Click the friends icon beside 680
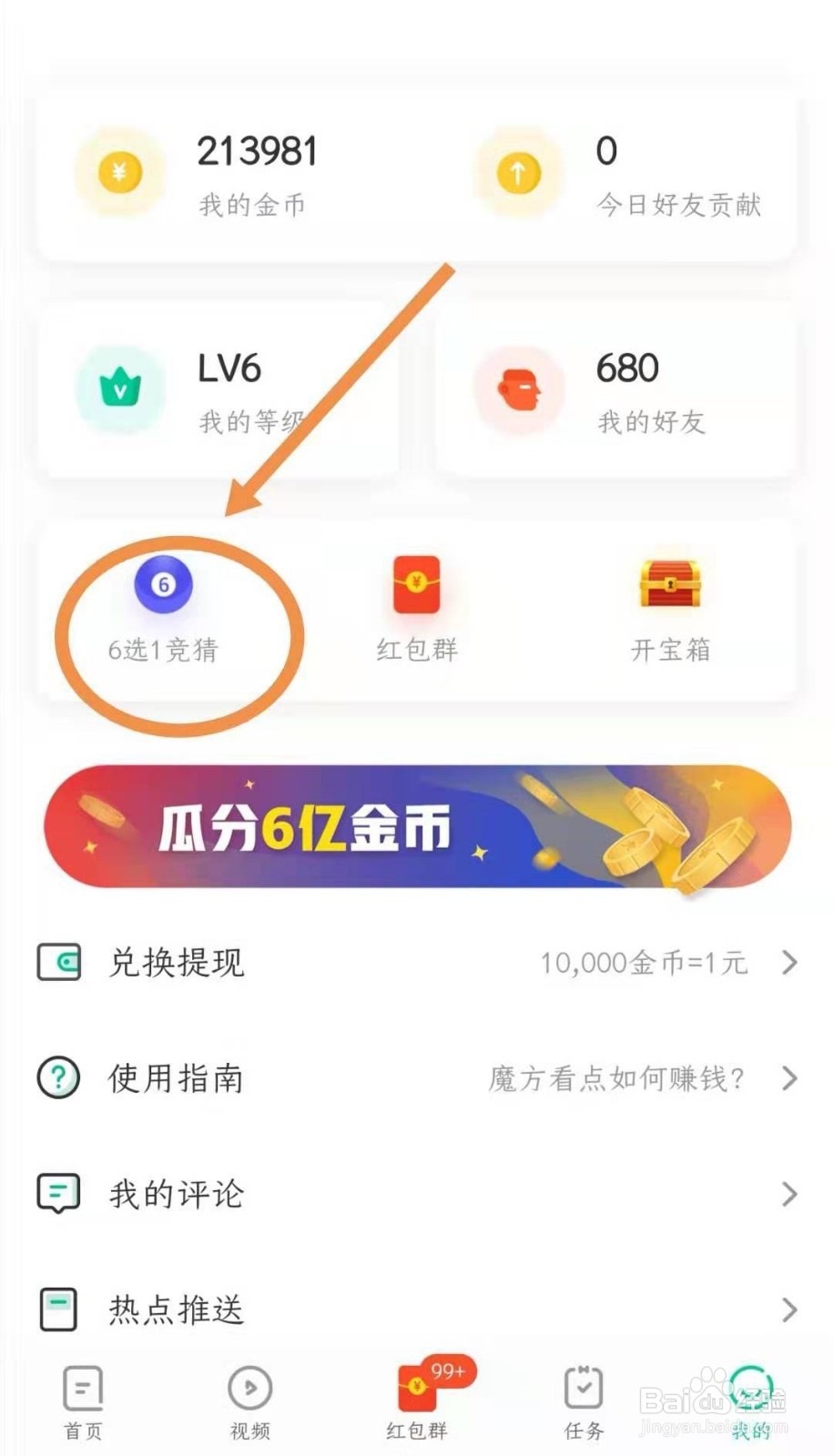 [x=519, y=389]
